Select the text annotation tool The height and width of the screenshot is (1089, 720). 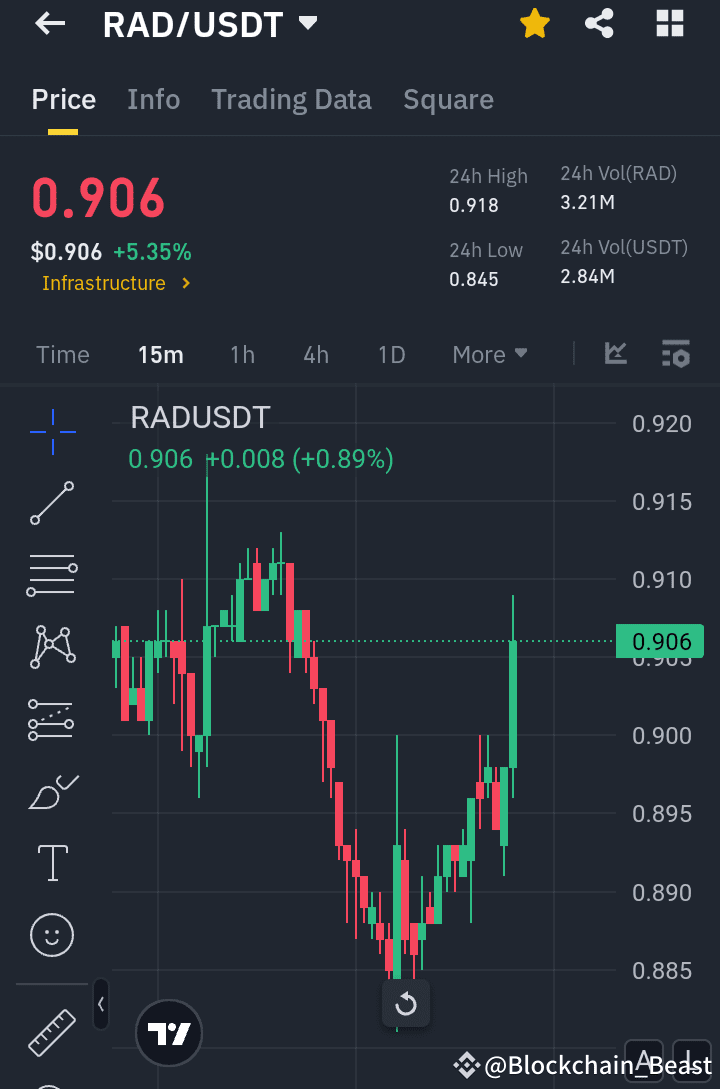pyautogui.click(x=51, y=862)
